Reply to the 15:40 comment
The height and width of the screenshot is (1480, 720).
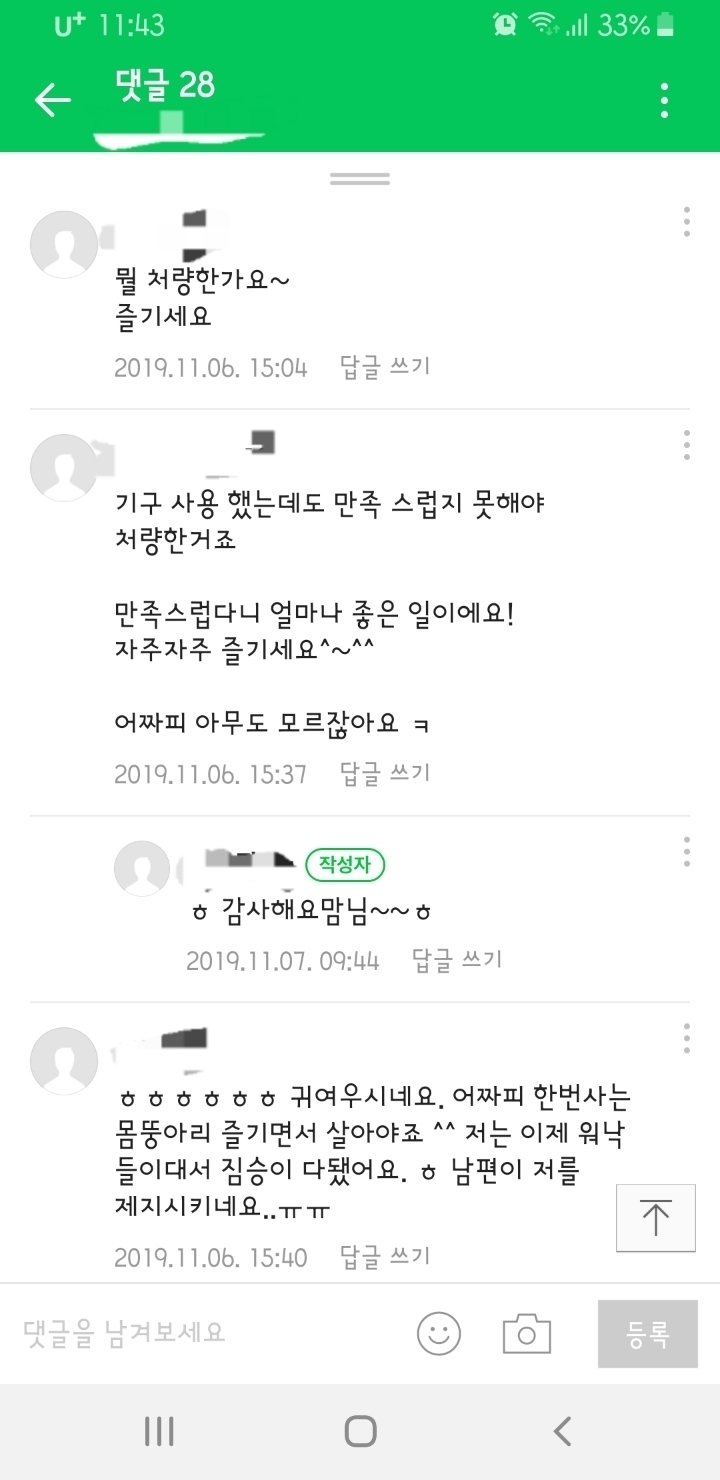point(385,1256)
